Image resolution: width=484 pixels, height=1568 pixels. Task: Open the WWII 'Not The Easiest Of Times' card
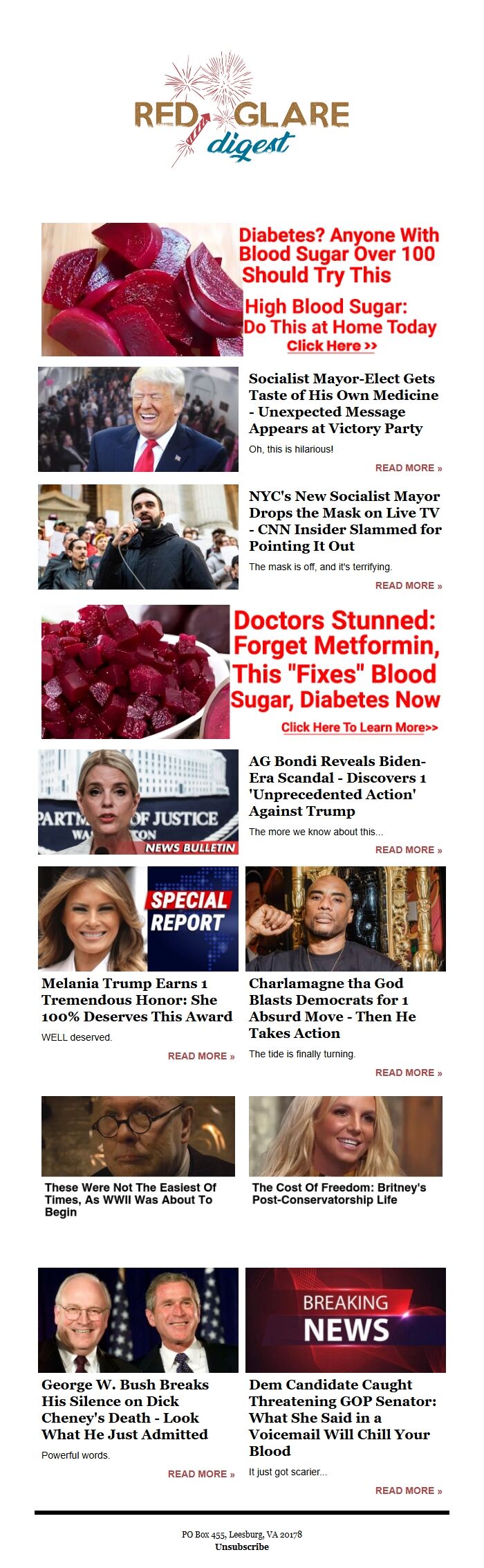pyautogui.click(x=138, y=1156)
